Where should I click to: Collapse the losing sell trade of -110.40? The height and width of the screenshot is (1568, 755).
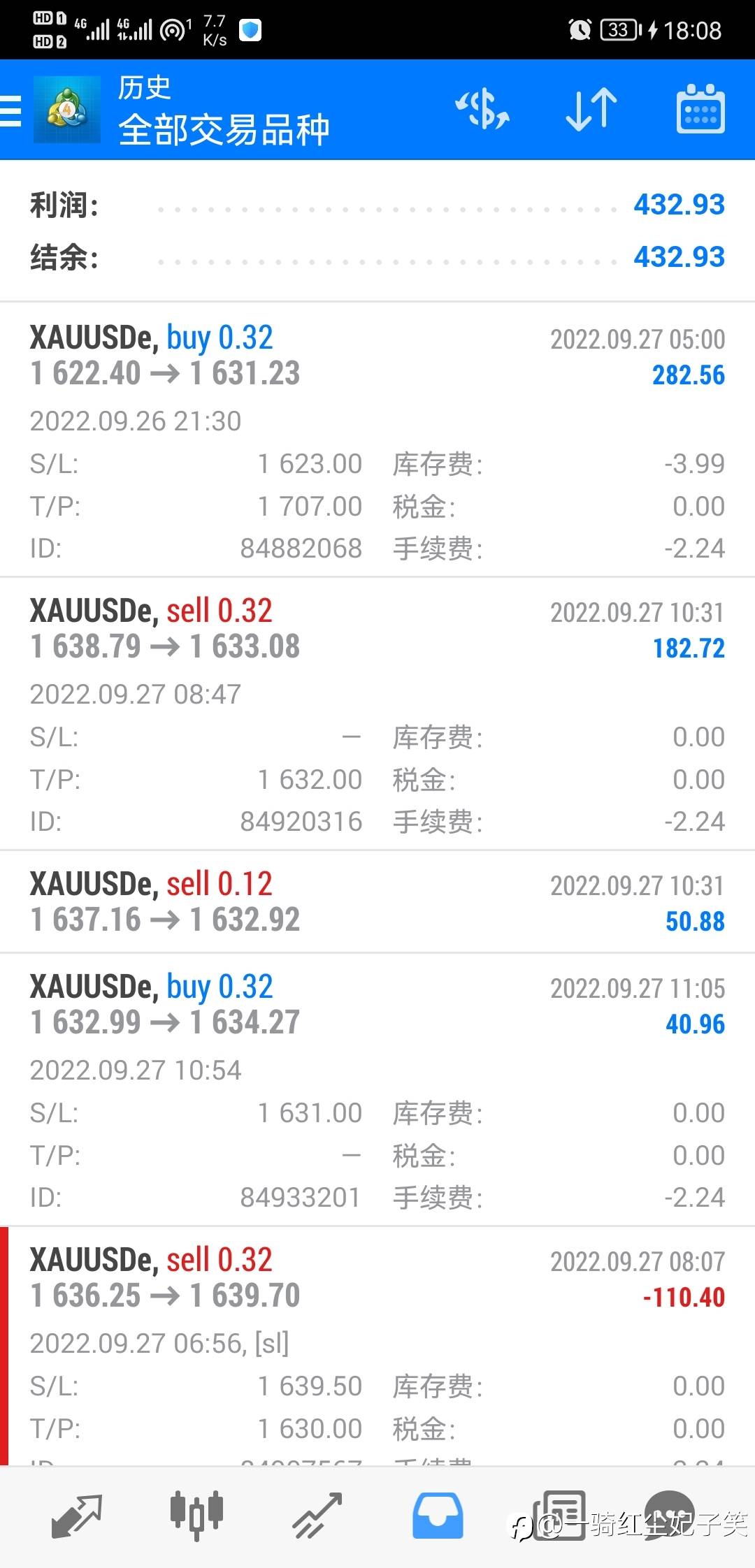pos(377,1278)
